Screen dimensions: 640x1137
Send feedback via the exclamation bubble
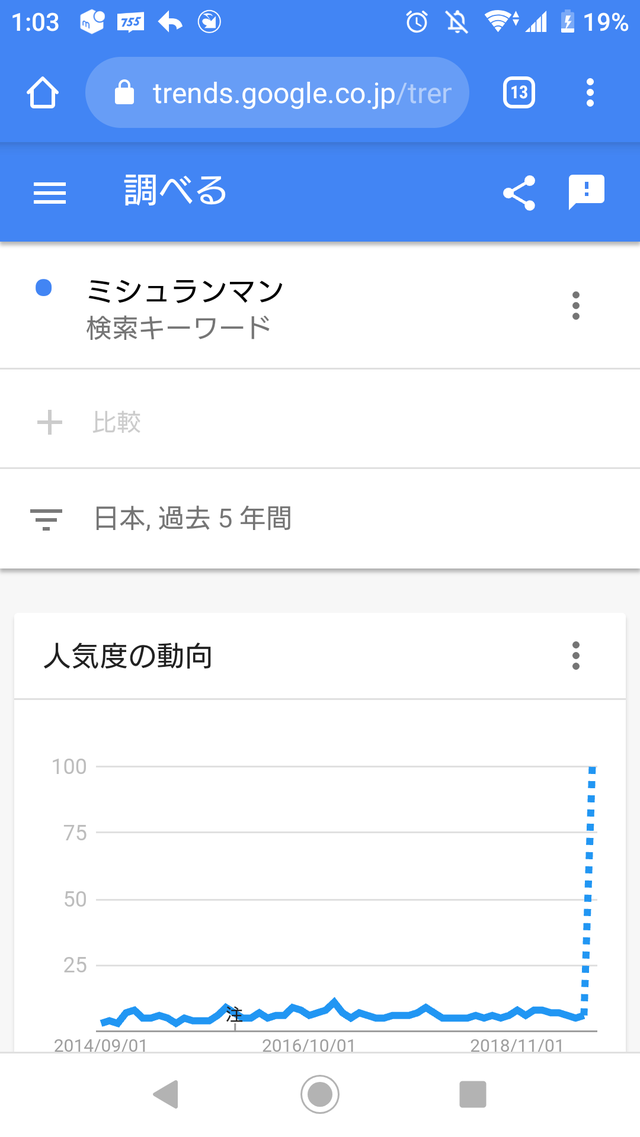586,192
